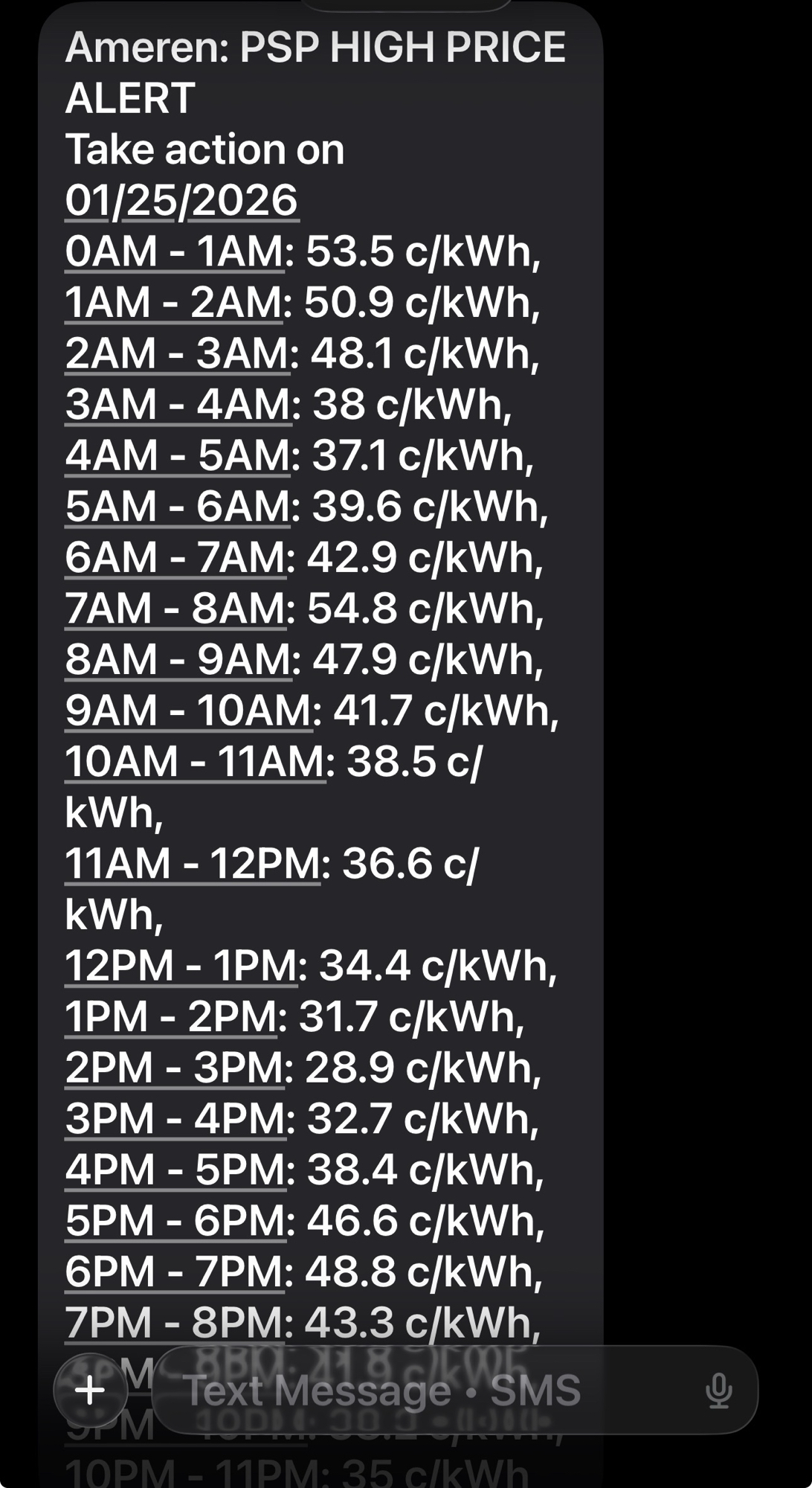Tap the 7AM - 8AM time link
The width and height of the screenshot is (812, 1488).
(175, 609)
